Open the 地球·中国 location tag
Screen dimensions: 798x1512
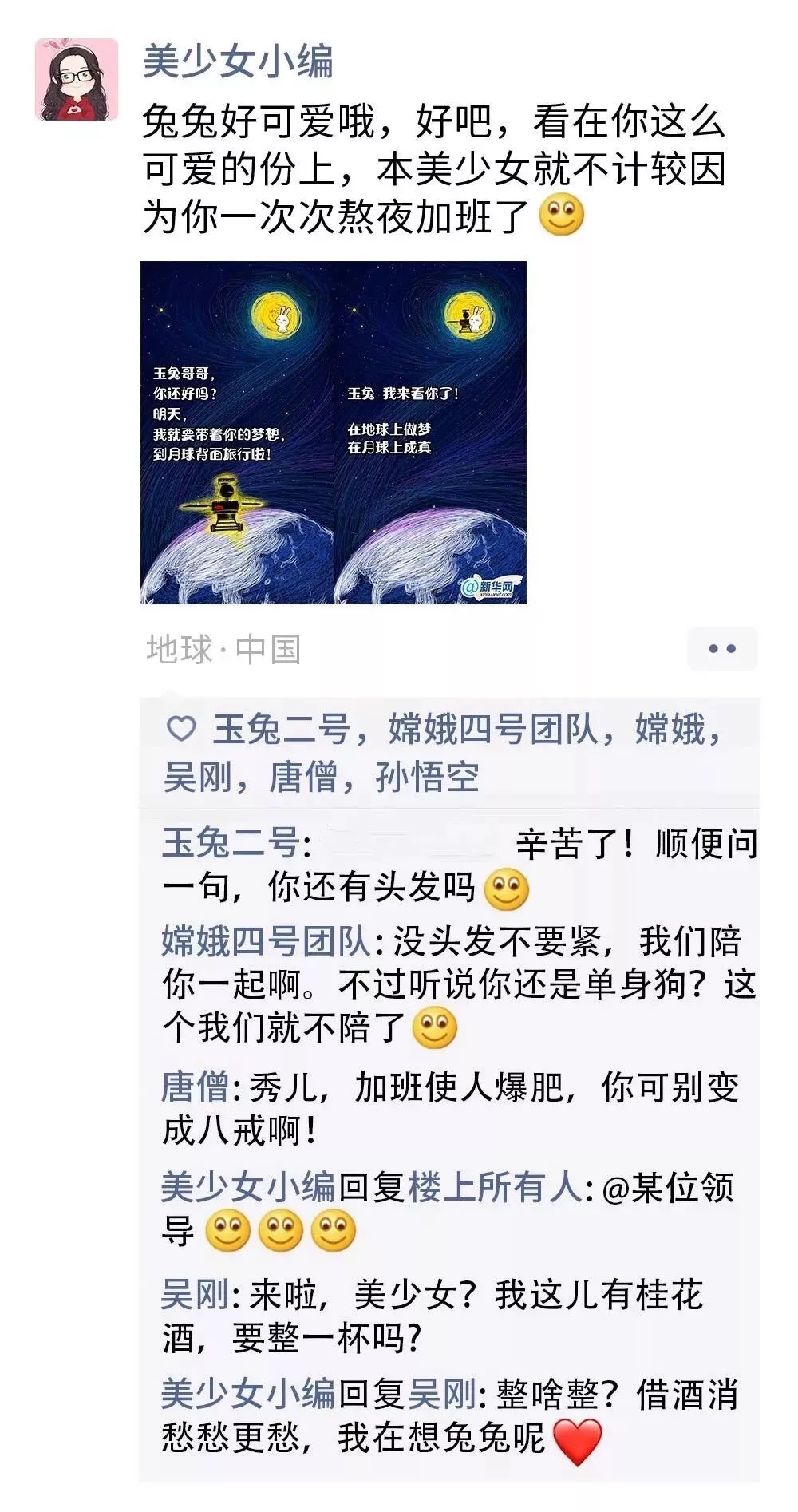(x=223, y=649)
